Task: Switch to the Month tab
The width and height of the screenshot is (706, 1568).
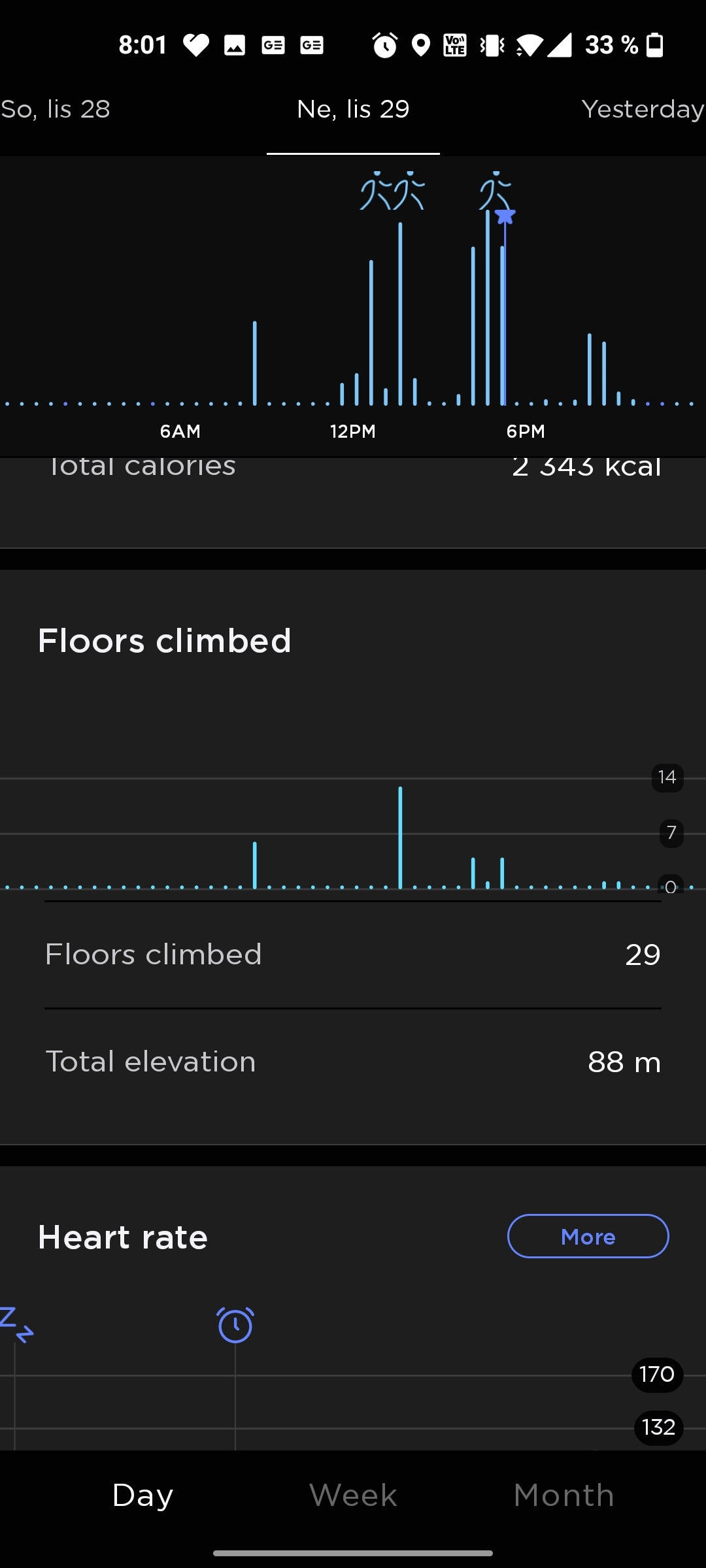Action: (563, 1495)
